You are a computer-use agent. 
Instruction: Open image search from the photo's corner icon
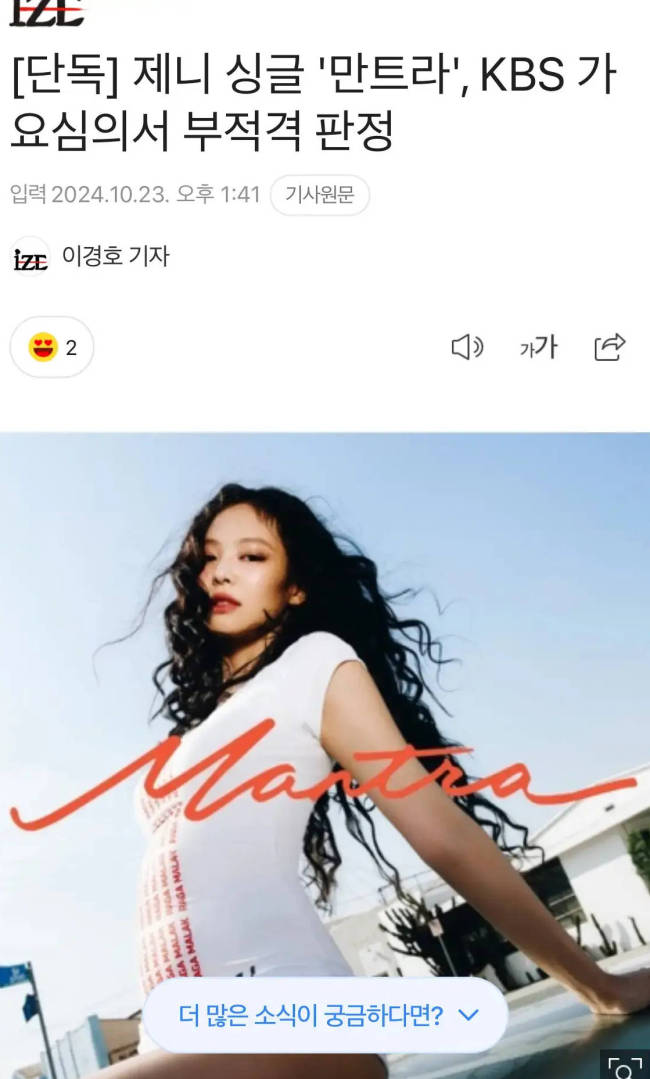[x=625, y=1065]
